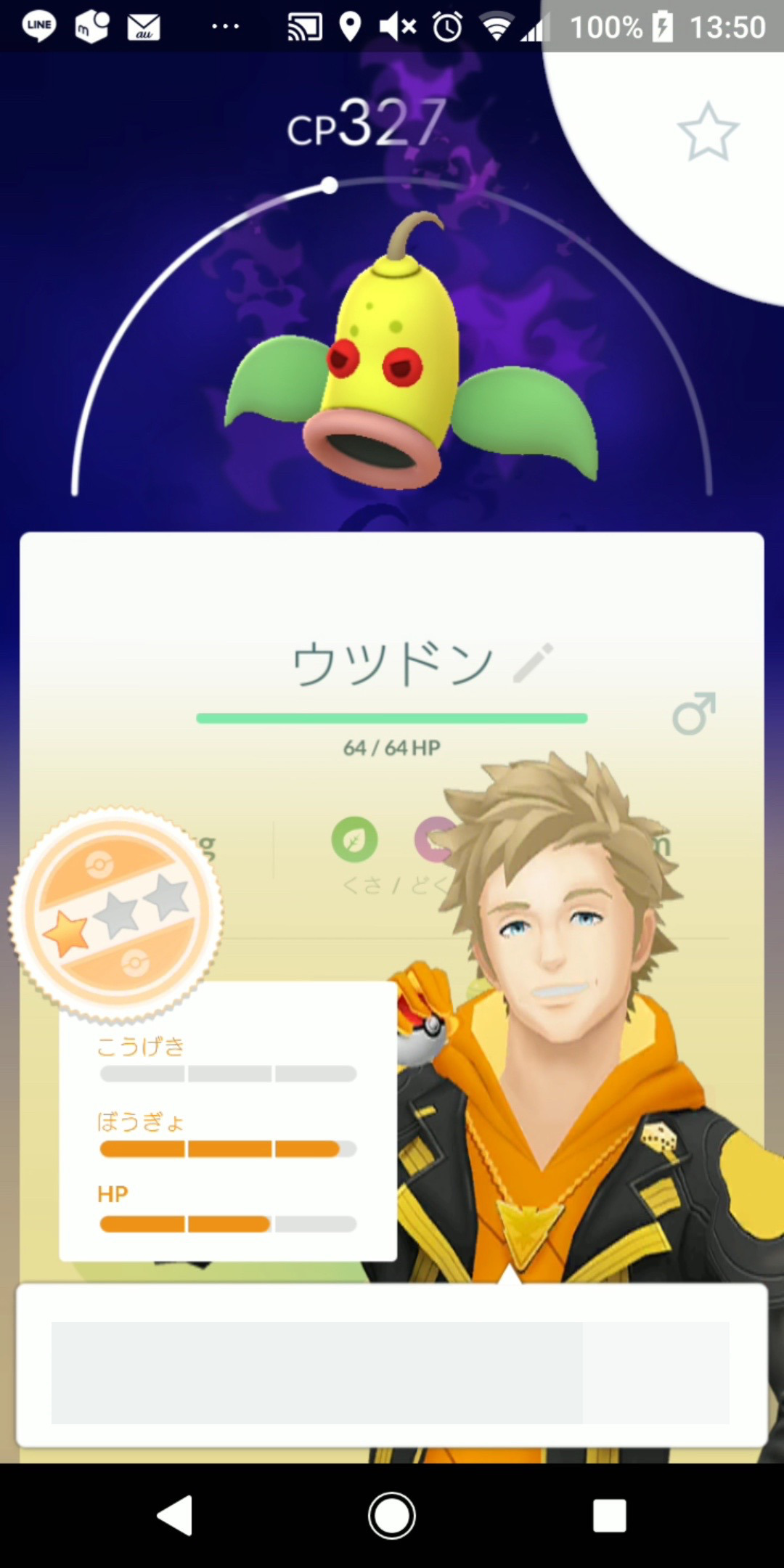Go back with the system back button
Viewport: 784px width, 1568px height.
[175, 1516]
